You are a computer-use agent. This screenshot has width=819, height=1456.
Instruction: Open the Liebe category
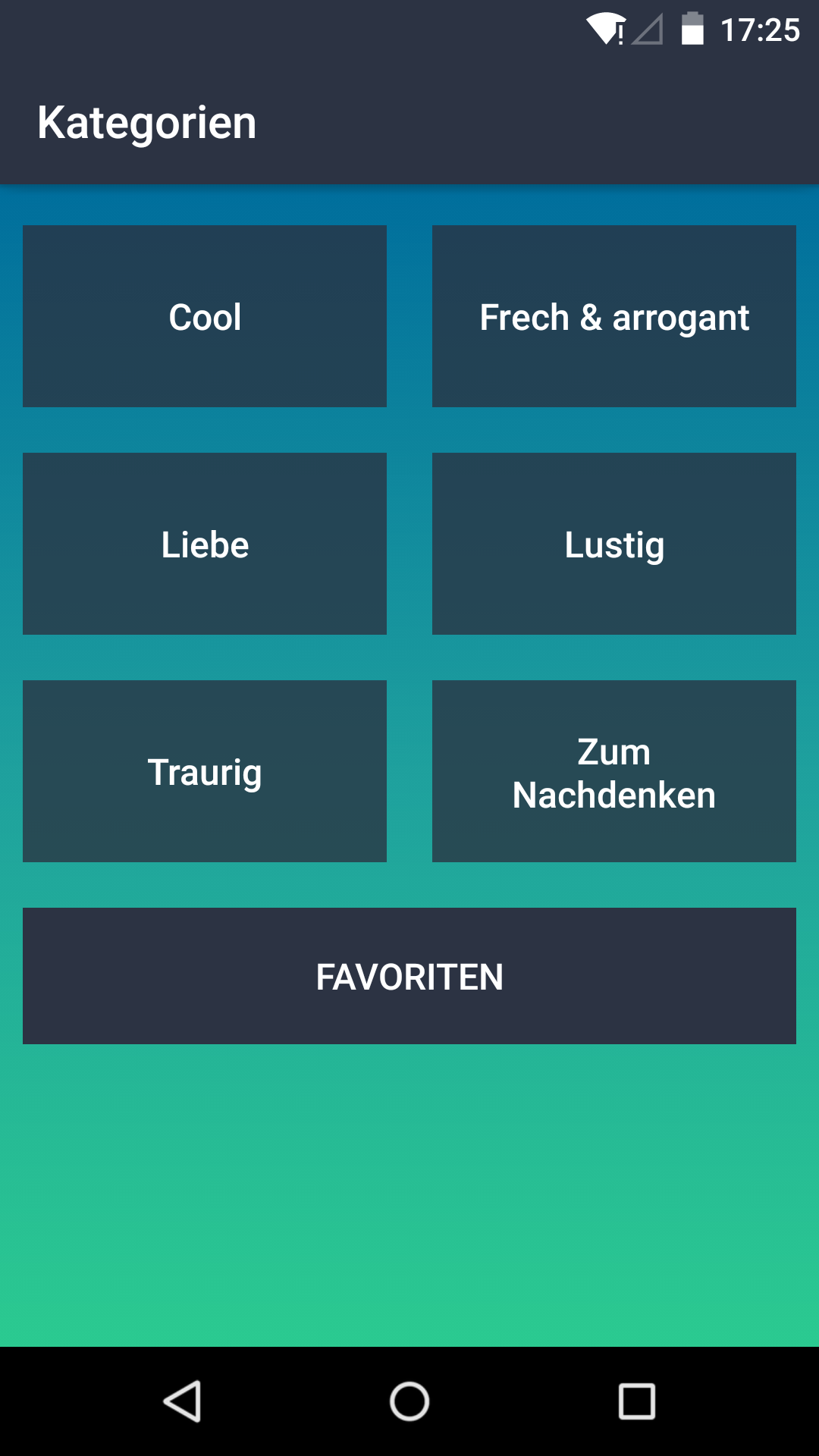pyautogui.click(x=205, y=544)
